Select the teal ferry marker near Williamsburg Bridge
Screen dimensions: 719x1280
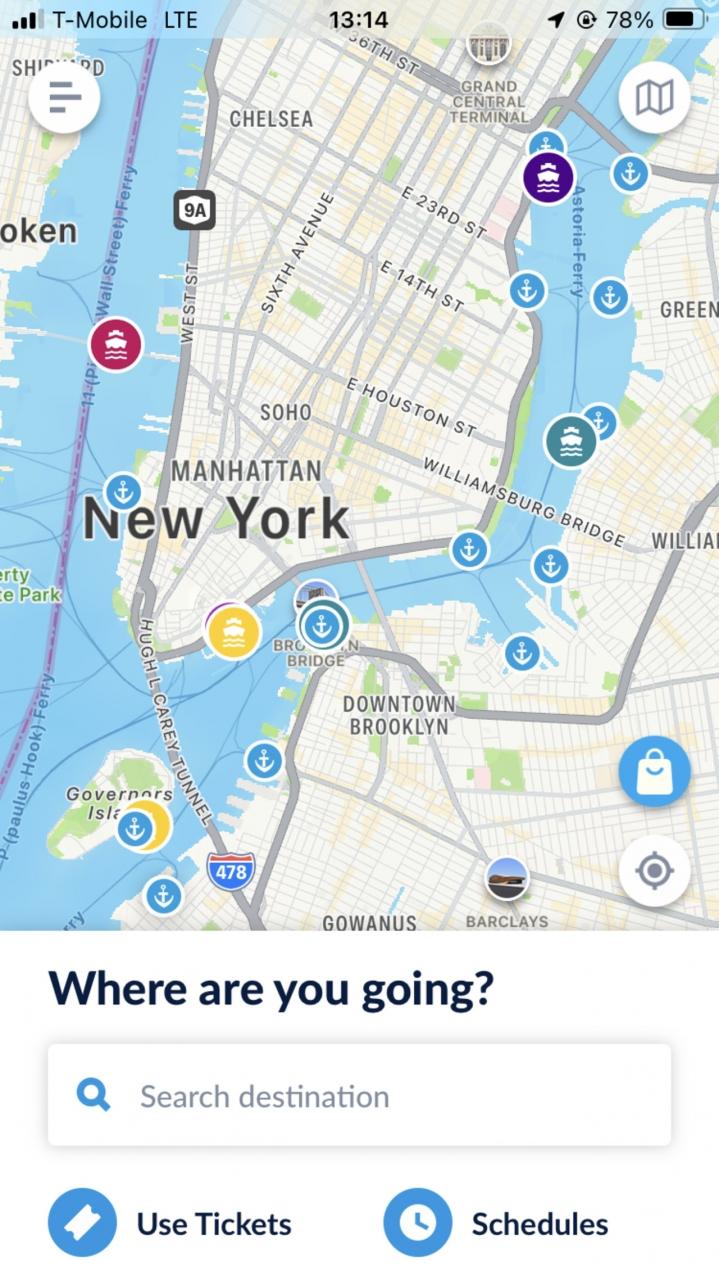pos(570,441)
